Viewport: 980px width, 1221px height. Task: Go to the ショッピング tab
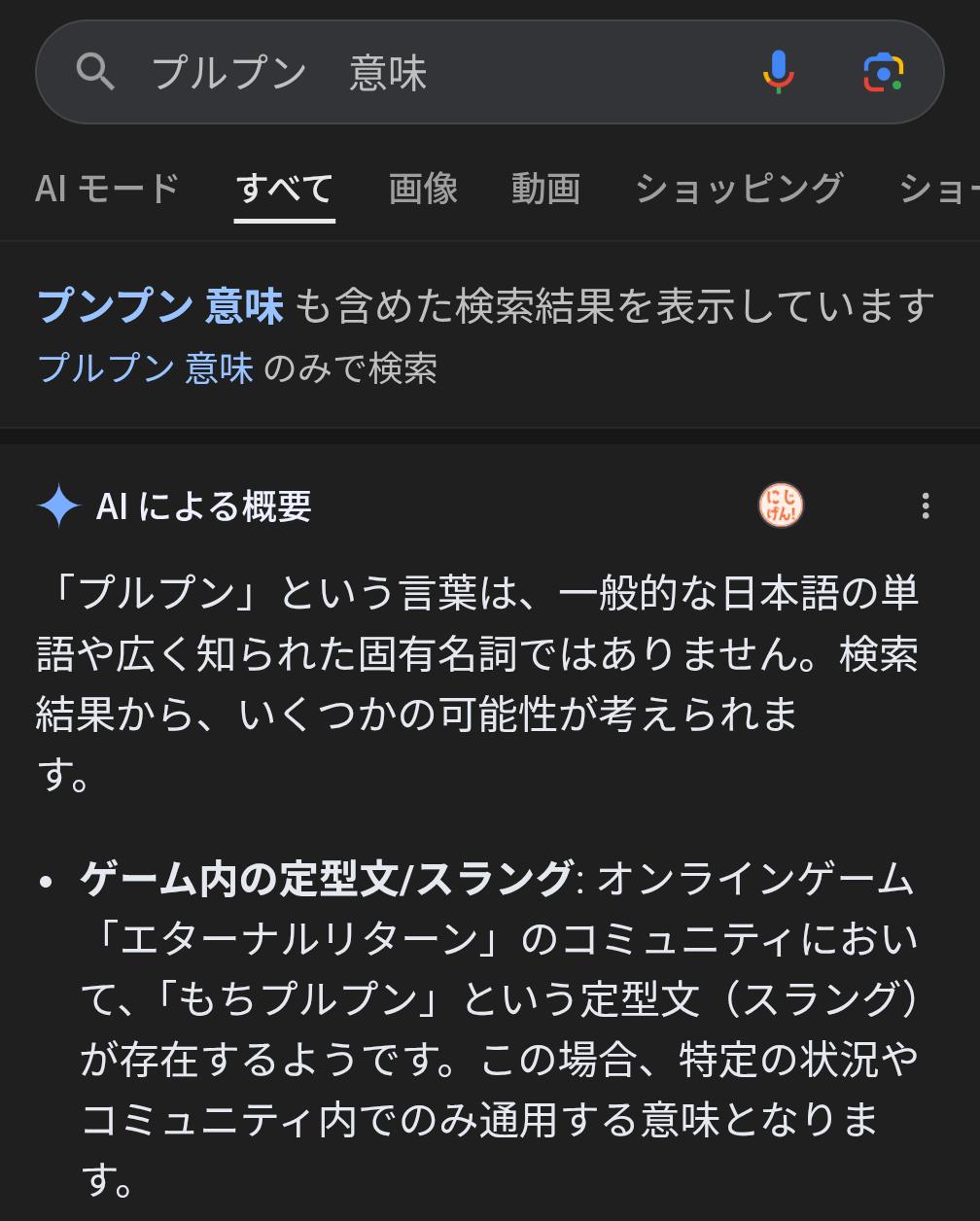tap(738, 188)
